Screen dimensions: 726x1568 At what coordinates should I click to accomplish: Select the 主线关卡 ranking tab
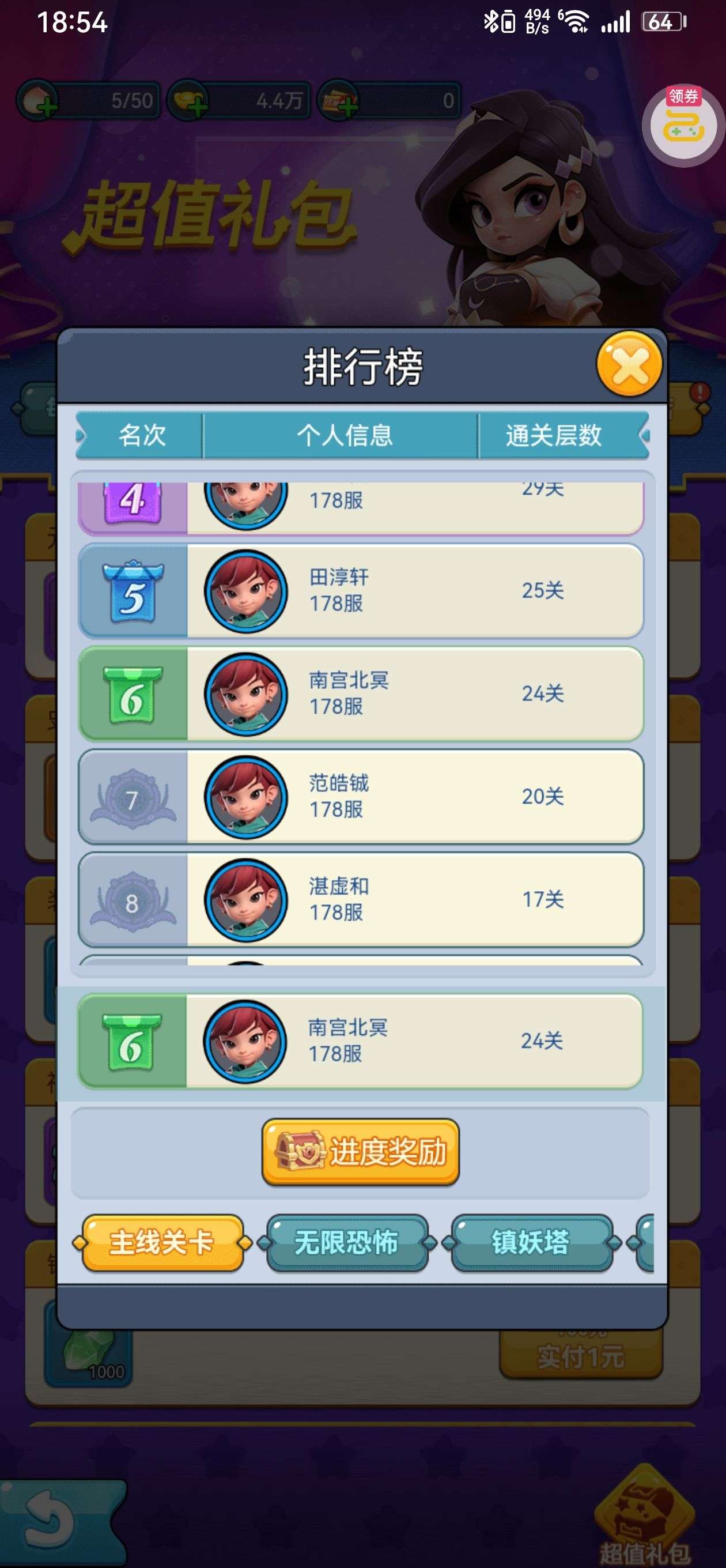click(x=162, y=1242)
